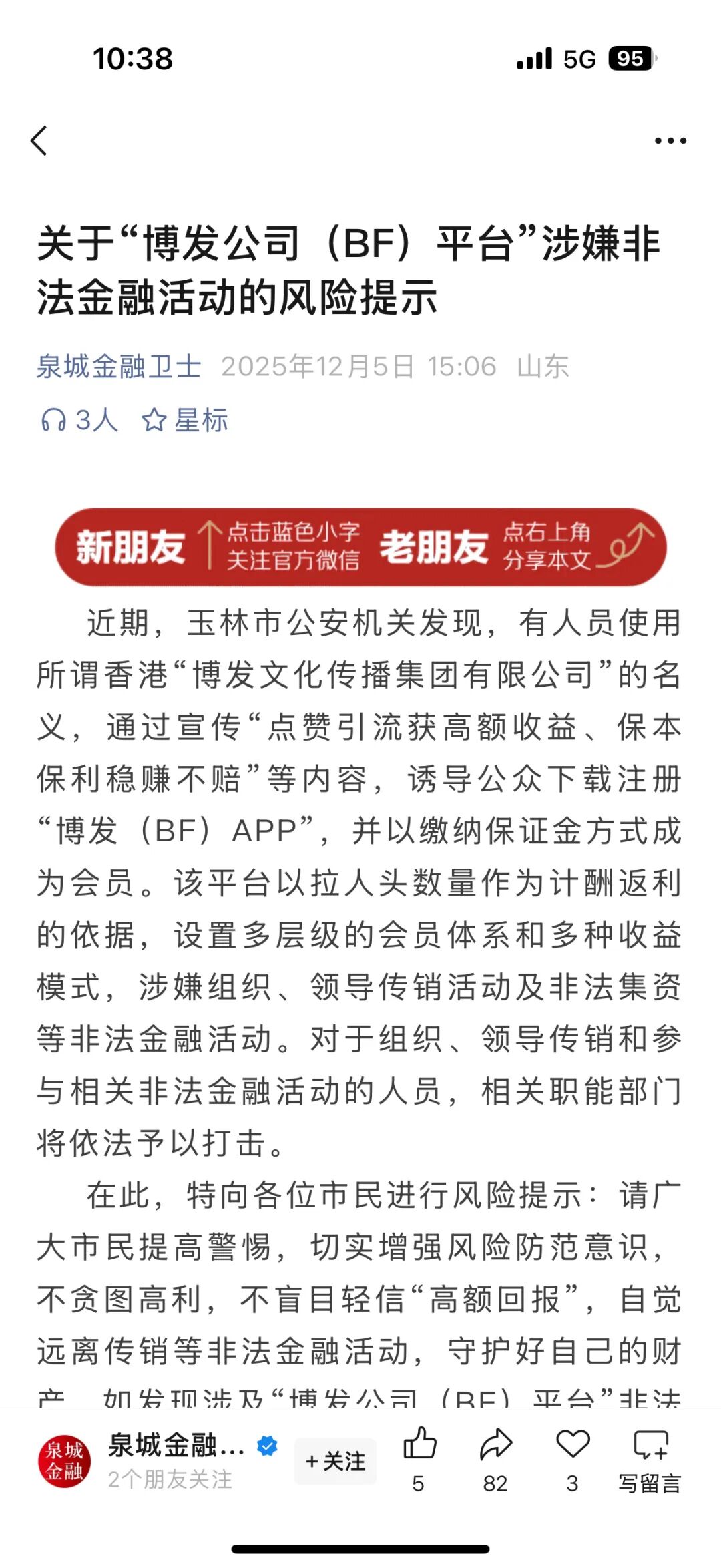This screenshot has width=721, height=1568.
Task: Open the 泉城金融卫士 account link
Action: pyautogui.click(x=119, y=366)
